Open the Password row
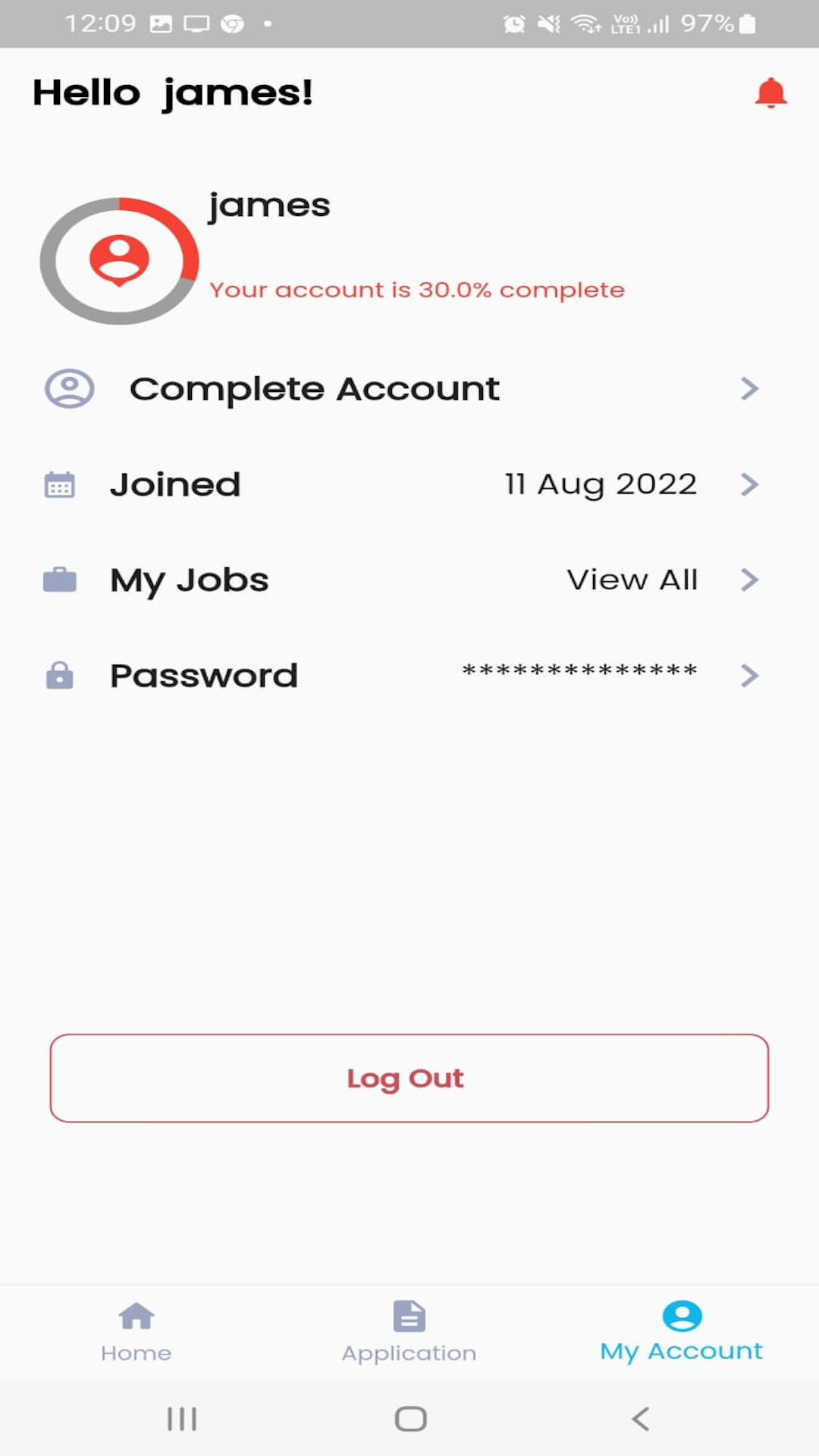 pyautogui.click(x=402, y=676)
